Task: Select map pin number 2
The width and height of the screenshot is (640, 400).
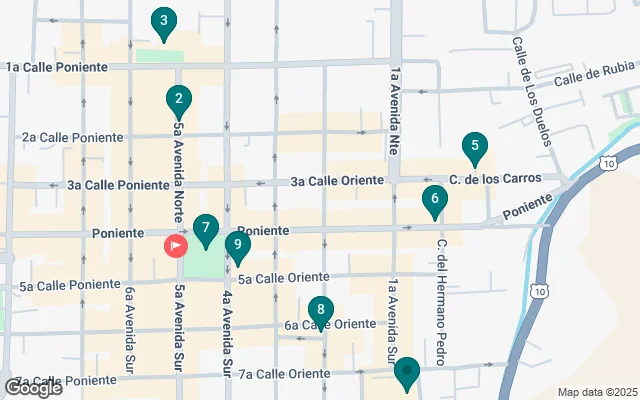Action: [178, 99]
